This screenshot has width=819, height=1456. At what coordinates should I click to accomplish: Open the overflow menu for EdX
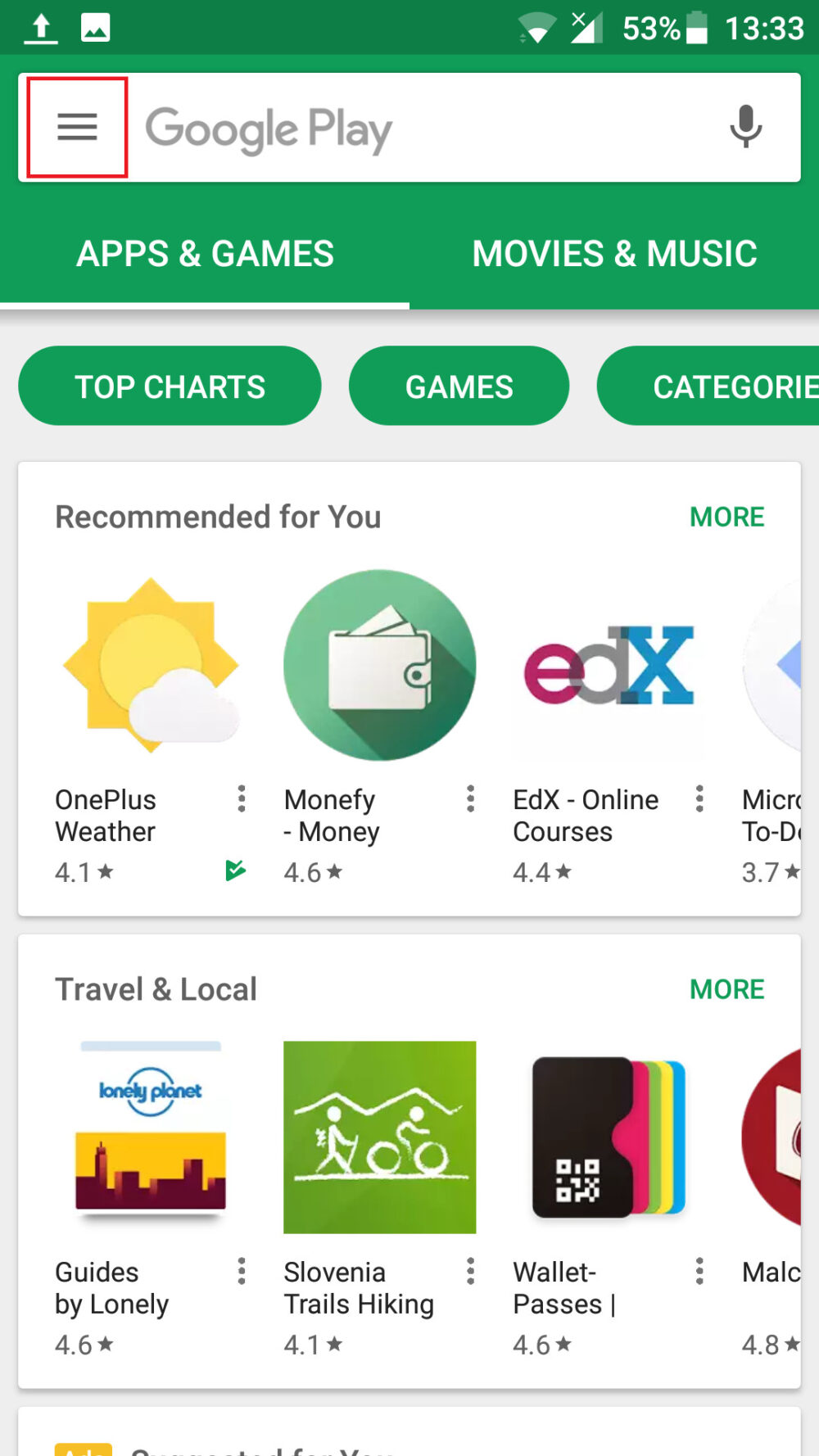pos(699,798)
